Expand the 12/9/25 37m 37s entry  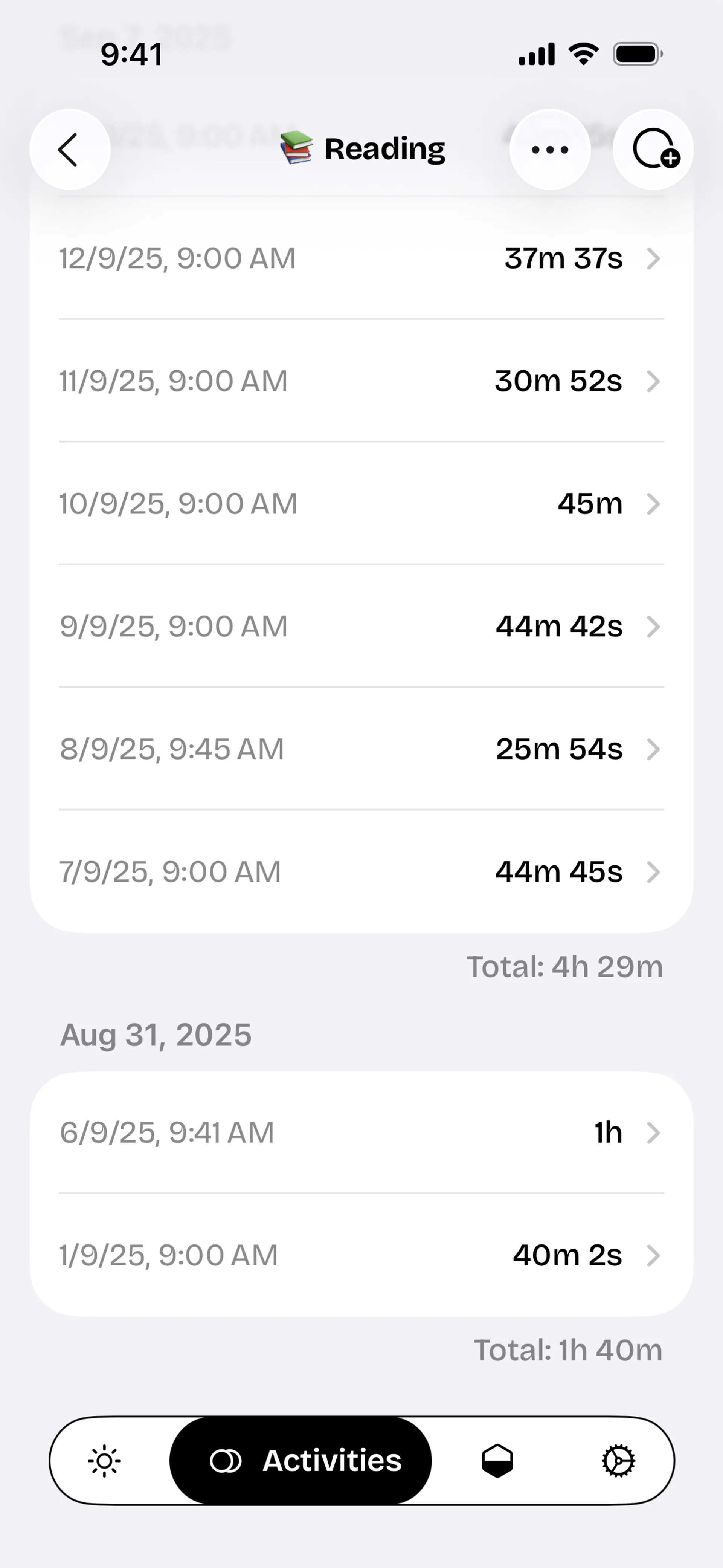click(x=361, y=257)
